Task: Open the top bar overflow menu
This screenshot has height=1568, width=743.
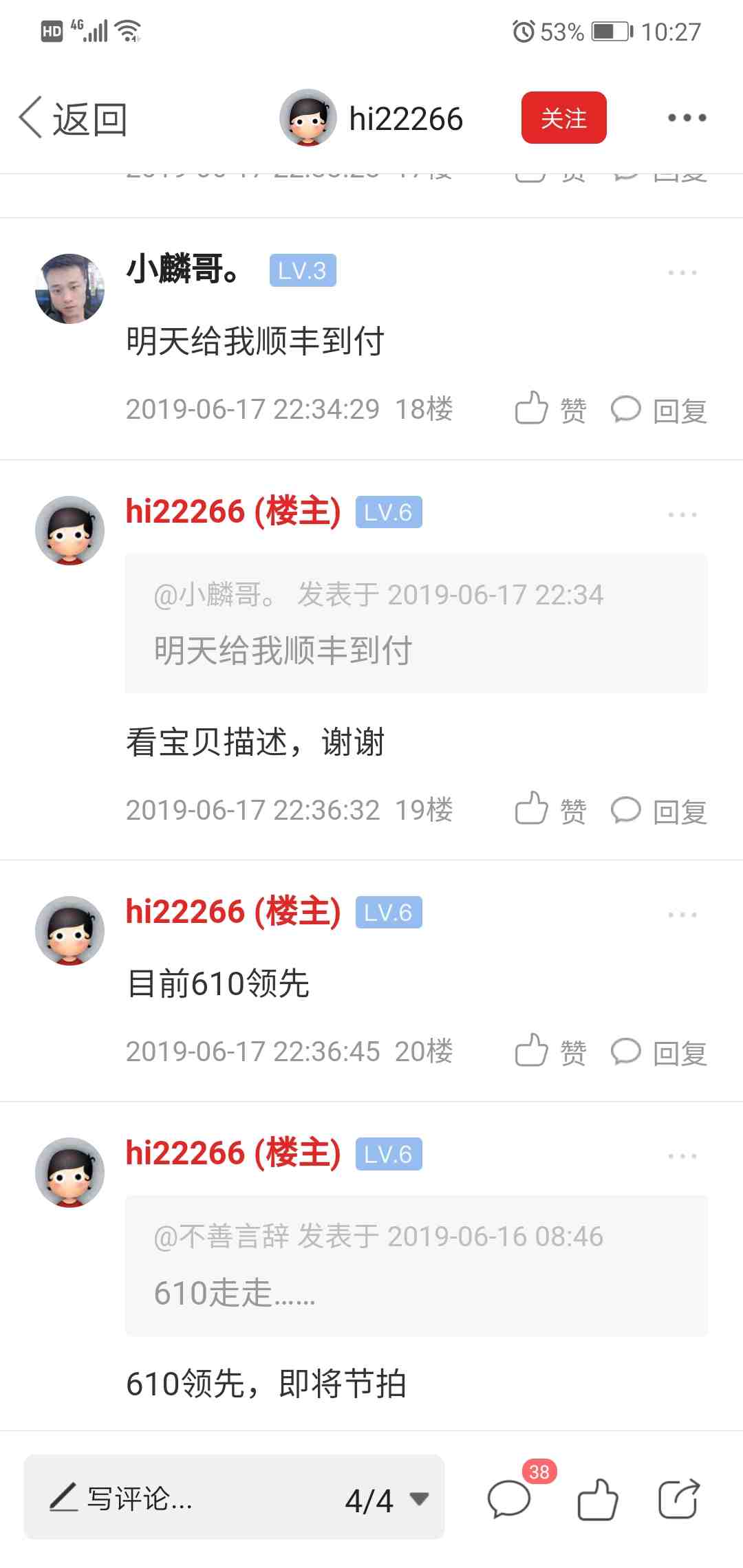Action: (x=687, y=118)
